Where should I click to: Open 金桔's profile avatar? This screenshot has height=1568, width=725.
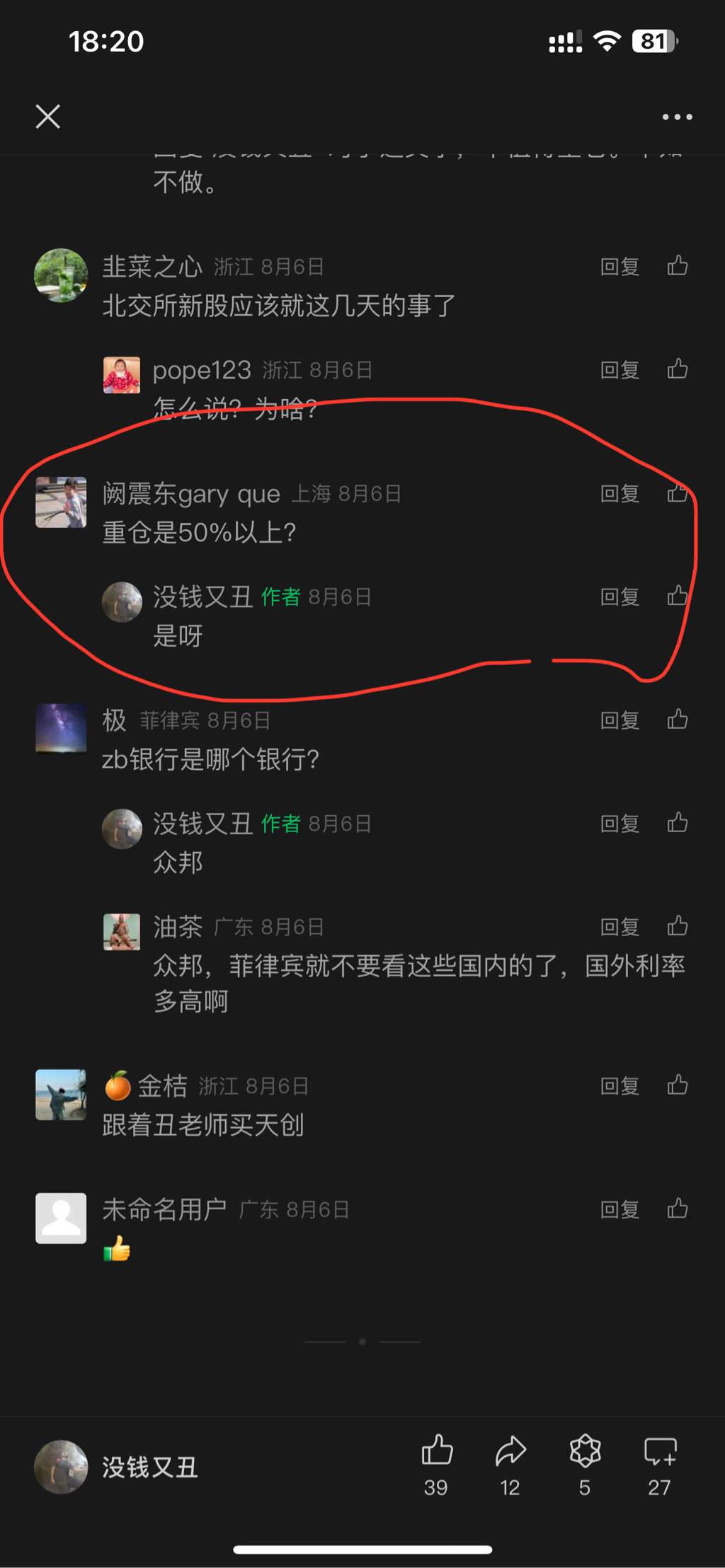61,1095
